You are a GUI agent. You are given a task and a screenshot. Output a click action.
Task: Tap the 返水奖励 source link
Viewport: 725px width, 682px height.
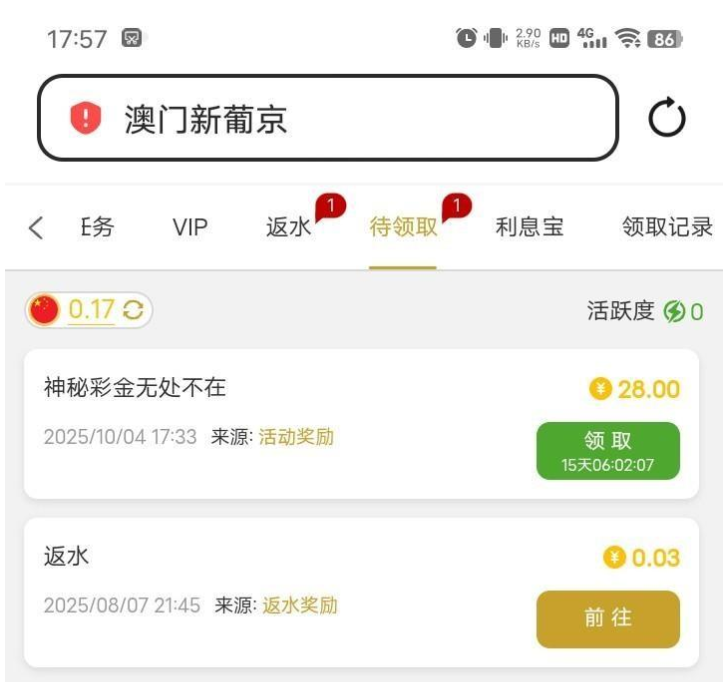tap(300, 605)
